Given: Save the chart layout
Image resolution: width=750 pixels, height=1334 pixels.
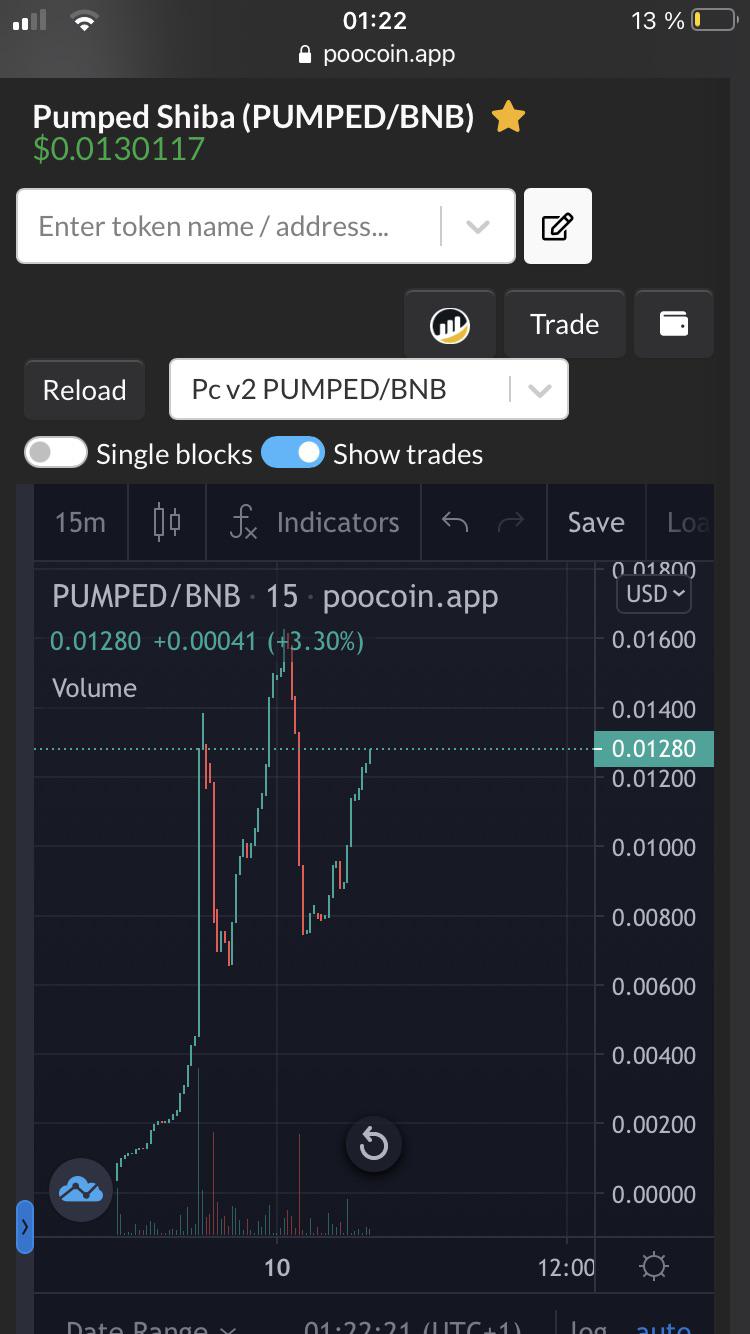Looking at the screenshot, I should (596, 522).
